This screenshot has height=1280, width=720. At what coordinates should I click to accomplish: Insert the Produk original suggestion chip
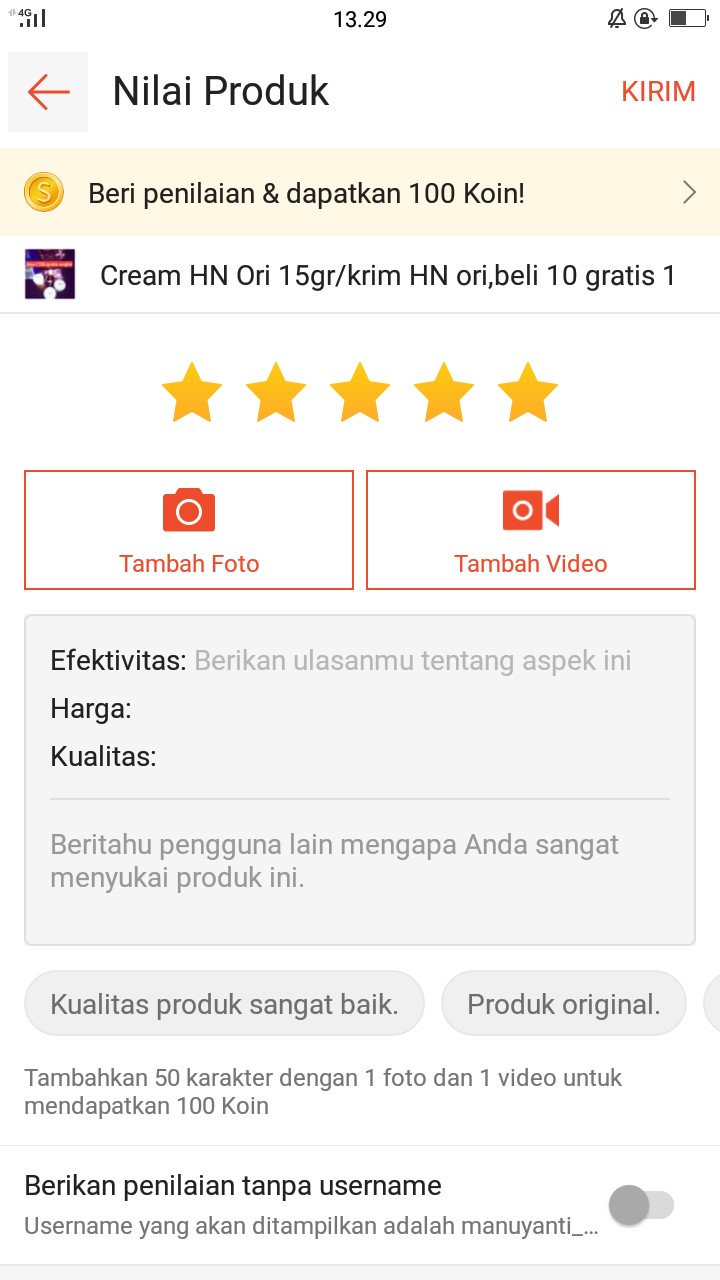(x=563, y=1002)
